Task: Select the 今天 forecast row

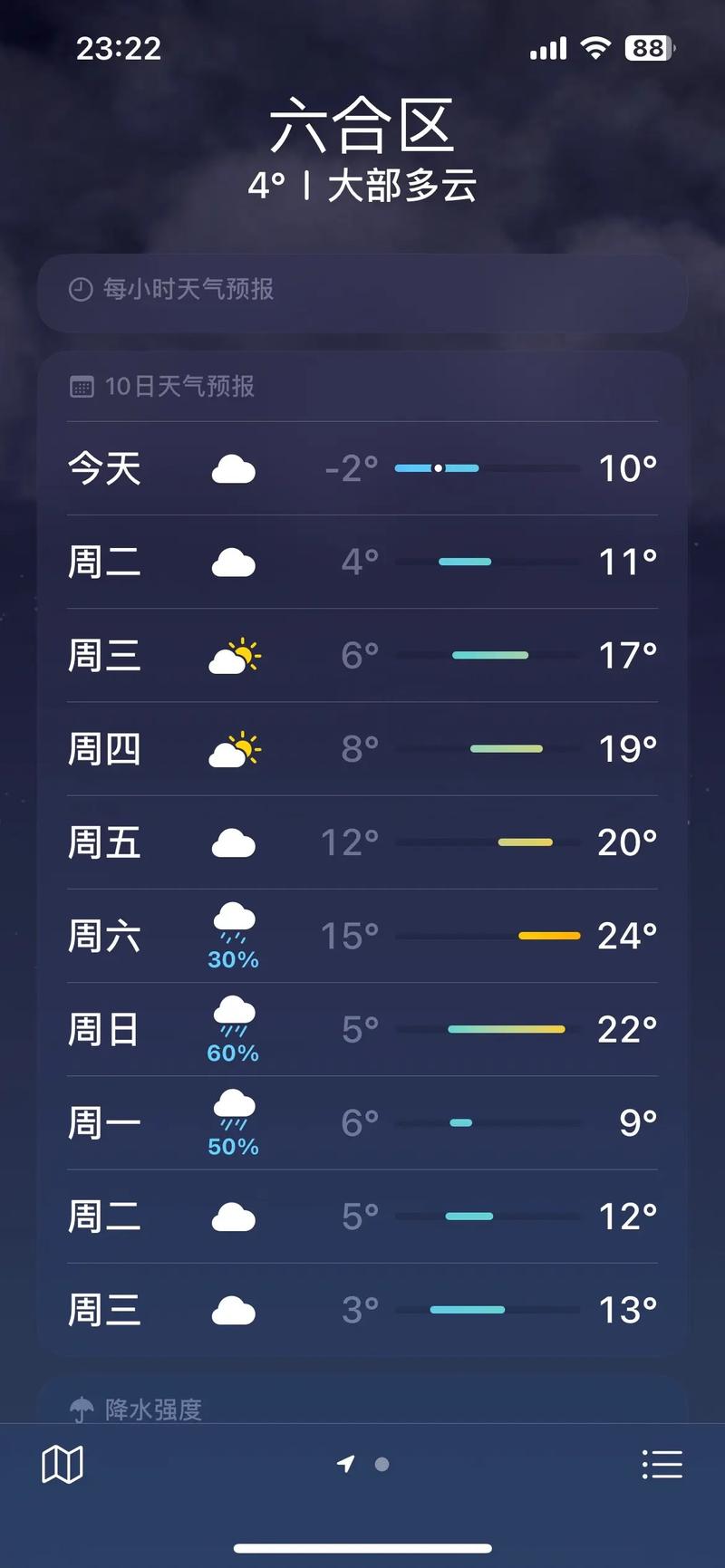Action: point(362,467)
